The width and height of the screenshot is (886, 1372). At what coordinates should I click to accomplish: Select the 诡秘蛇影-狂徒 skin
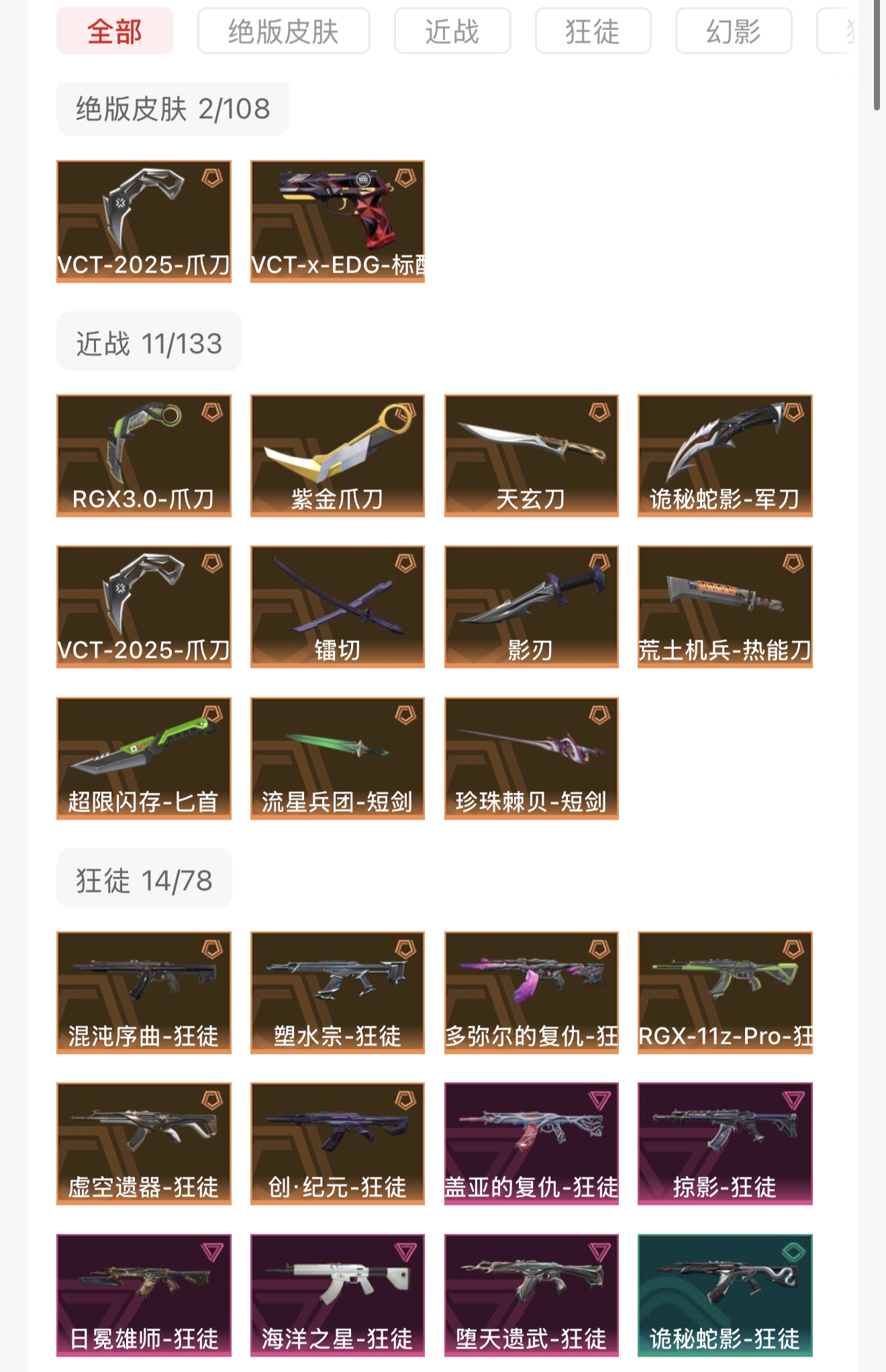click(x=725, y=1295)
